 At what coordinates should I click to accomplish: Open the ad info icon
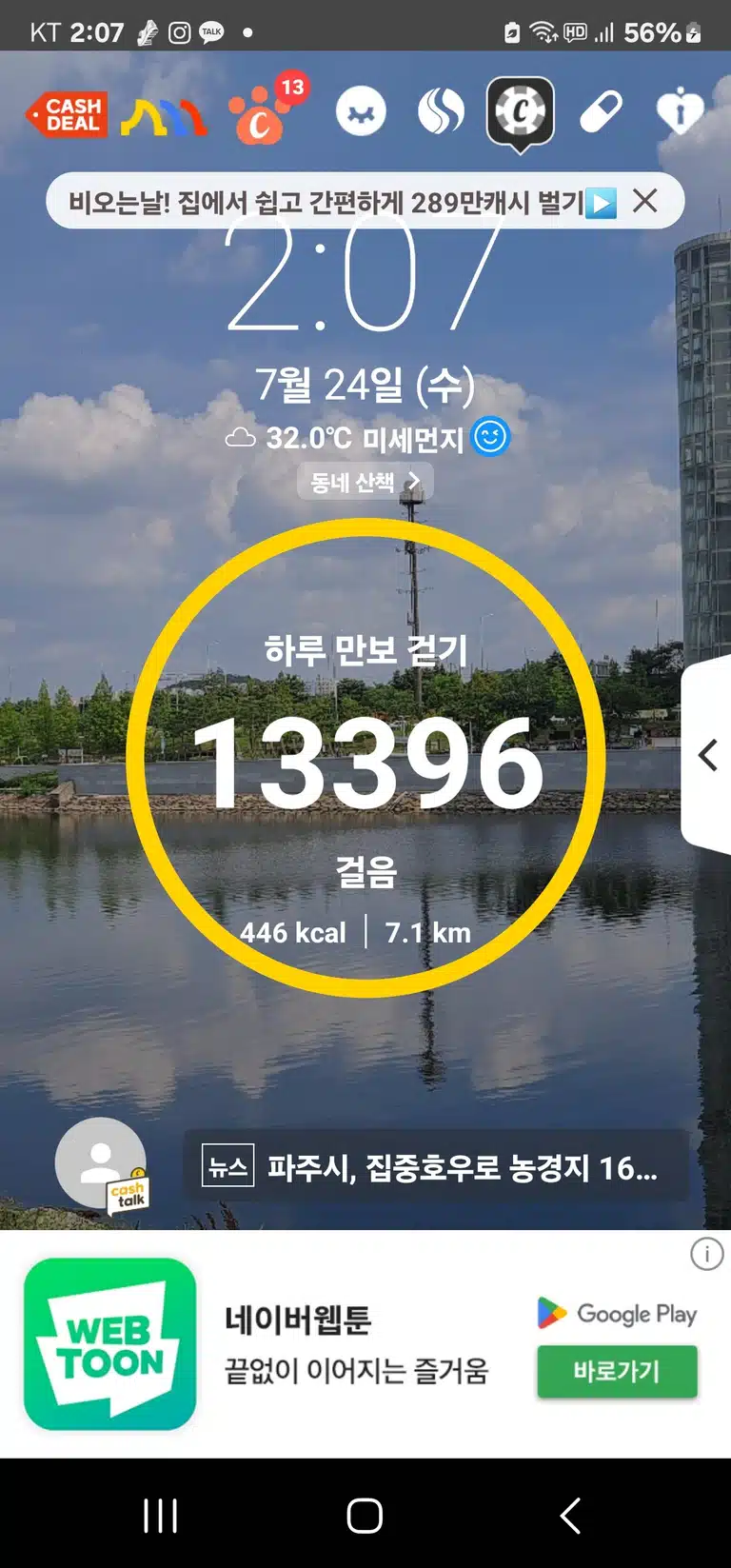click(x=706, y=1254)
